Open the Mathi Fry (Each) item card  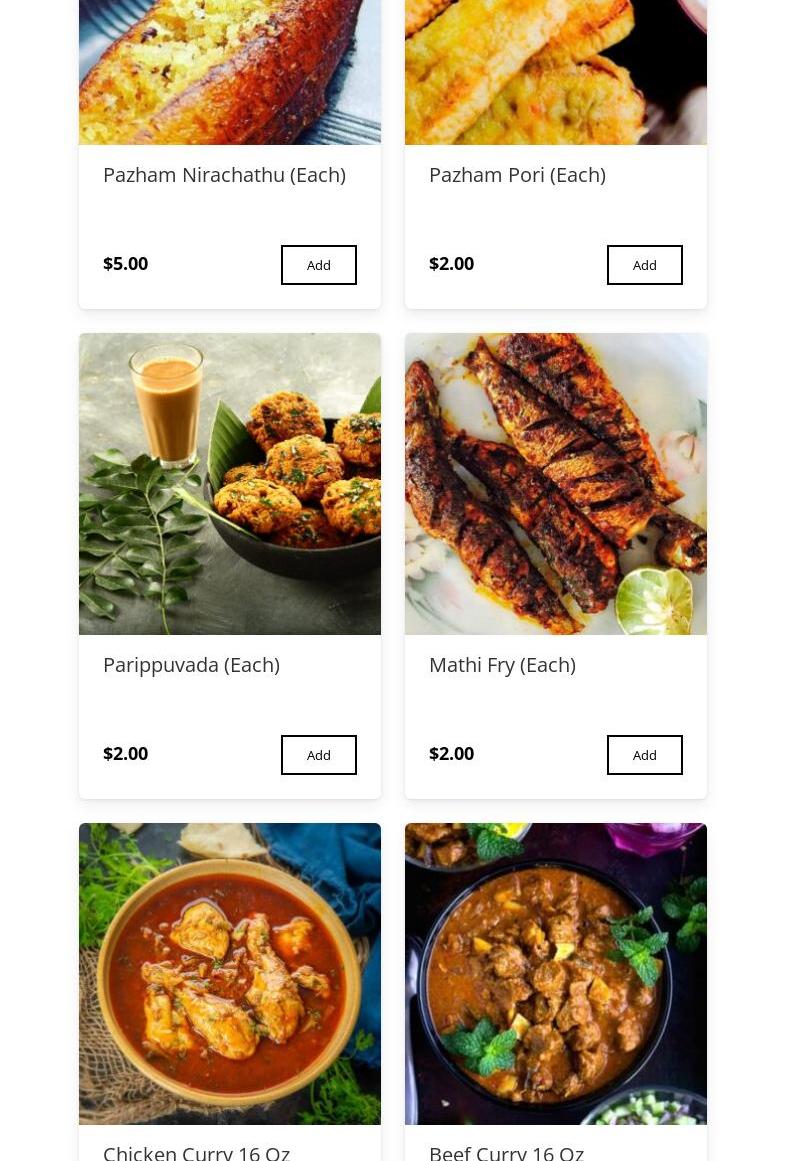[x=502, y=665]
